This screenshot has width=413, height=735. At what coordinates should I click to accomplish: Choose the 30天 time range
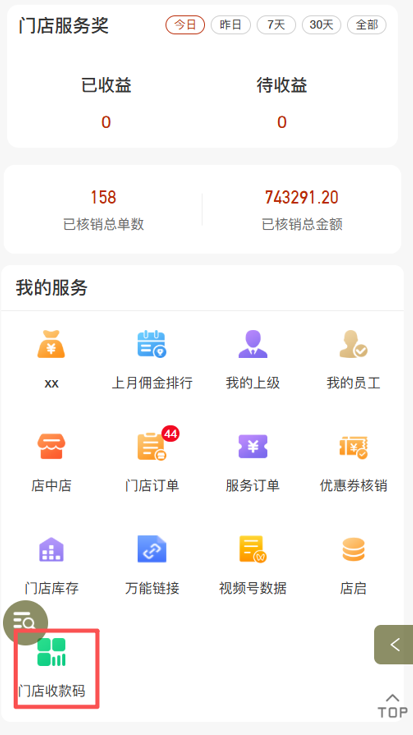(x=322, y=25)
